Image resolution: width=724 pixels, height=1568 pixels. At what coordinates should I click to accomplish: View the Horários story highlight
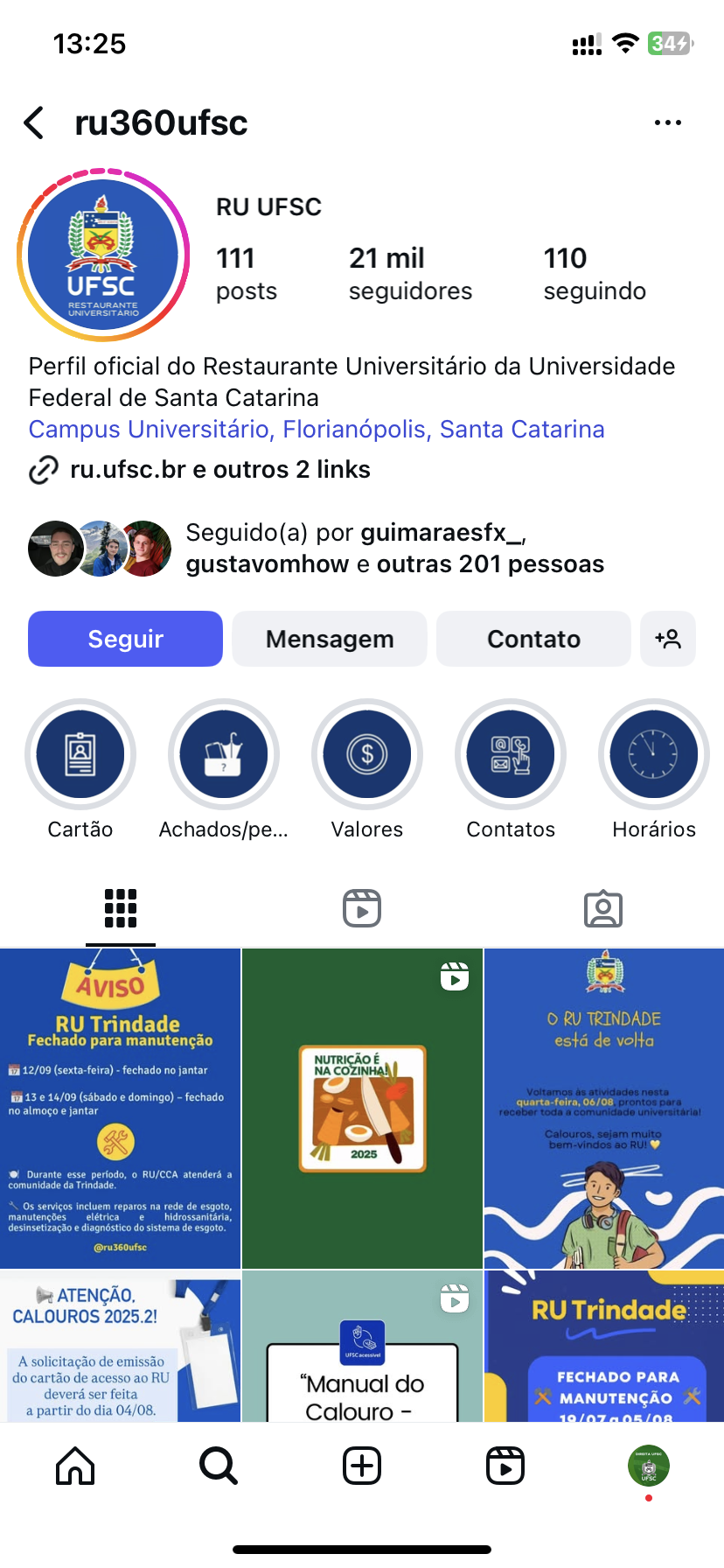click(x=654, y=754)
